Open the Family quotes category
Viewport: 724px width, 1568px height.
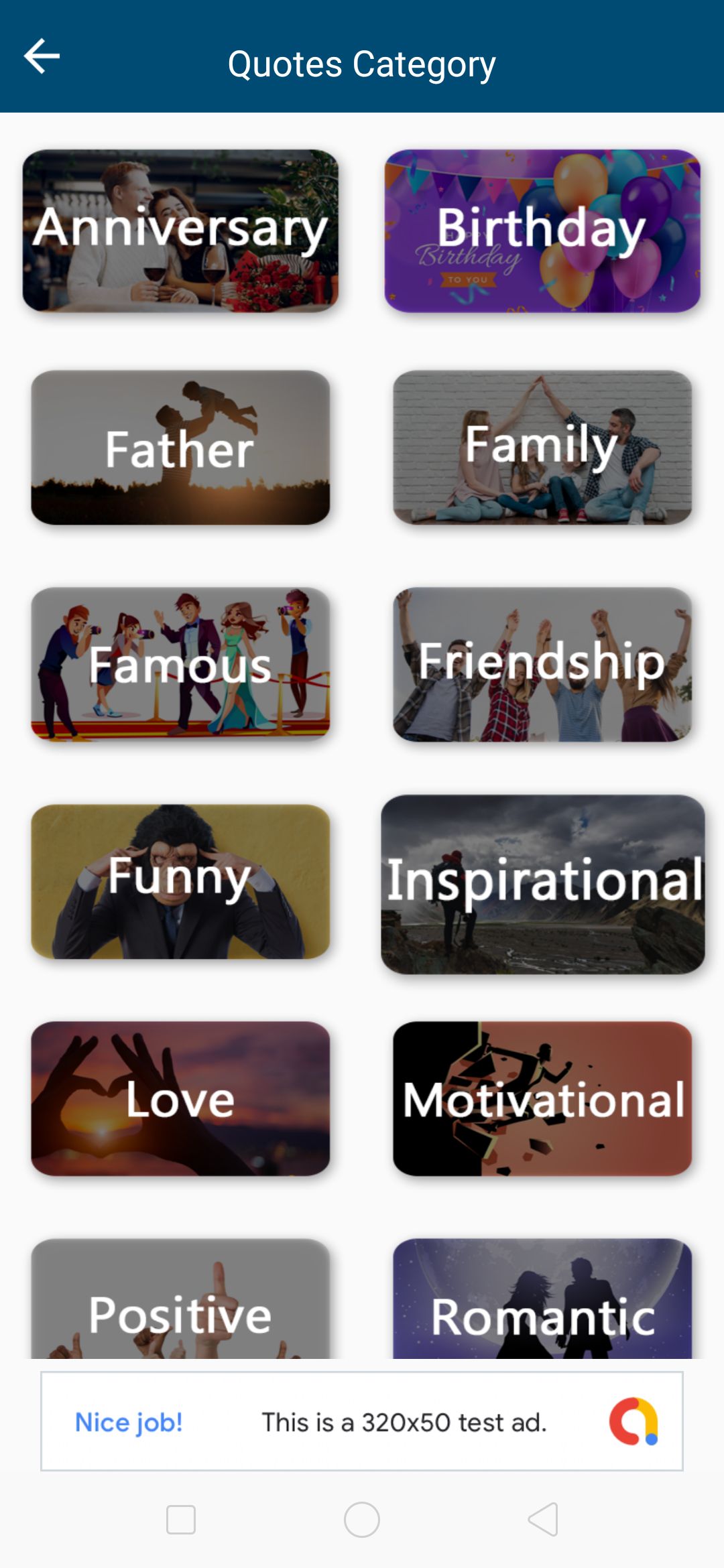(542, 448)
